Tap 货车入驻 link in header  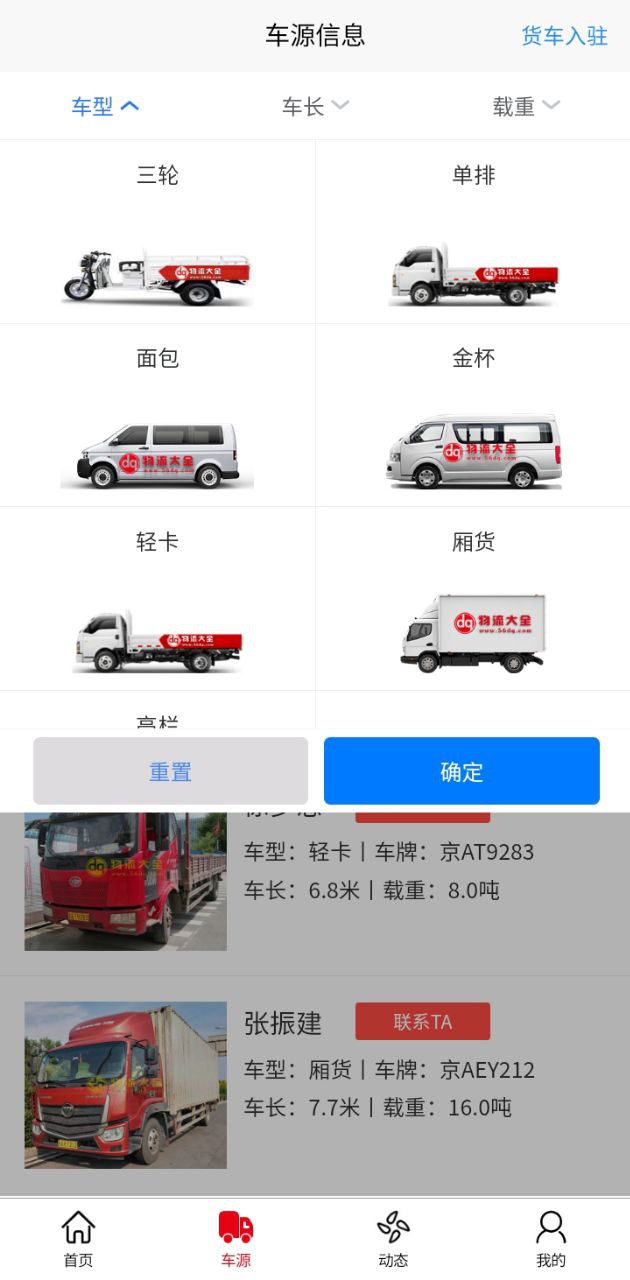(x=564, y=36)
